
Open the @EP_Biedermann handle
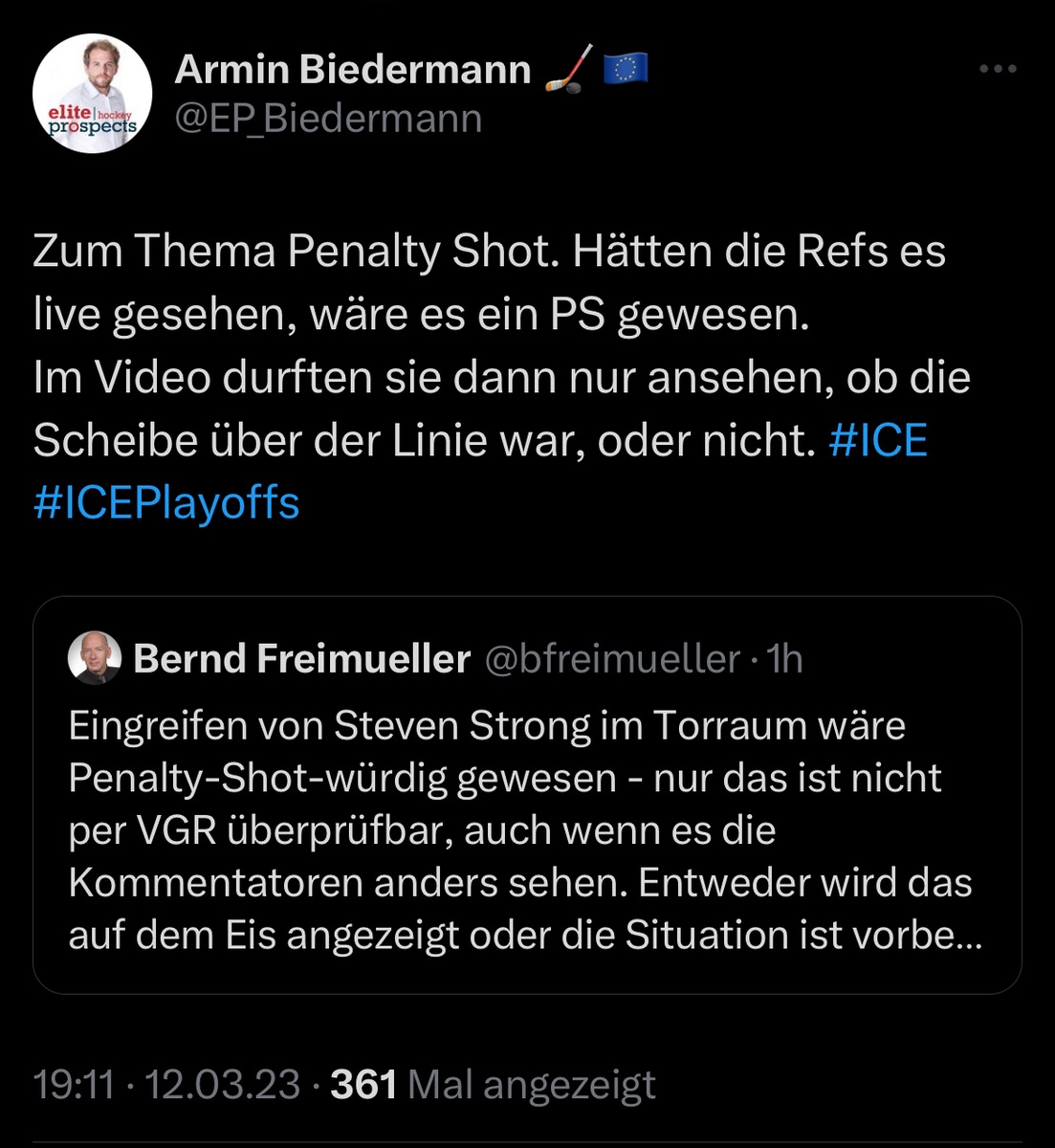(328, 119)
